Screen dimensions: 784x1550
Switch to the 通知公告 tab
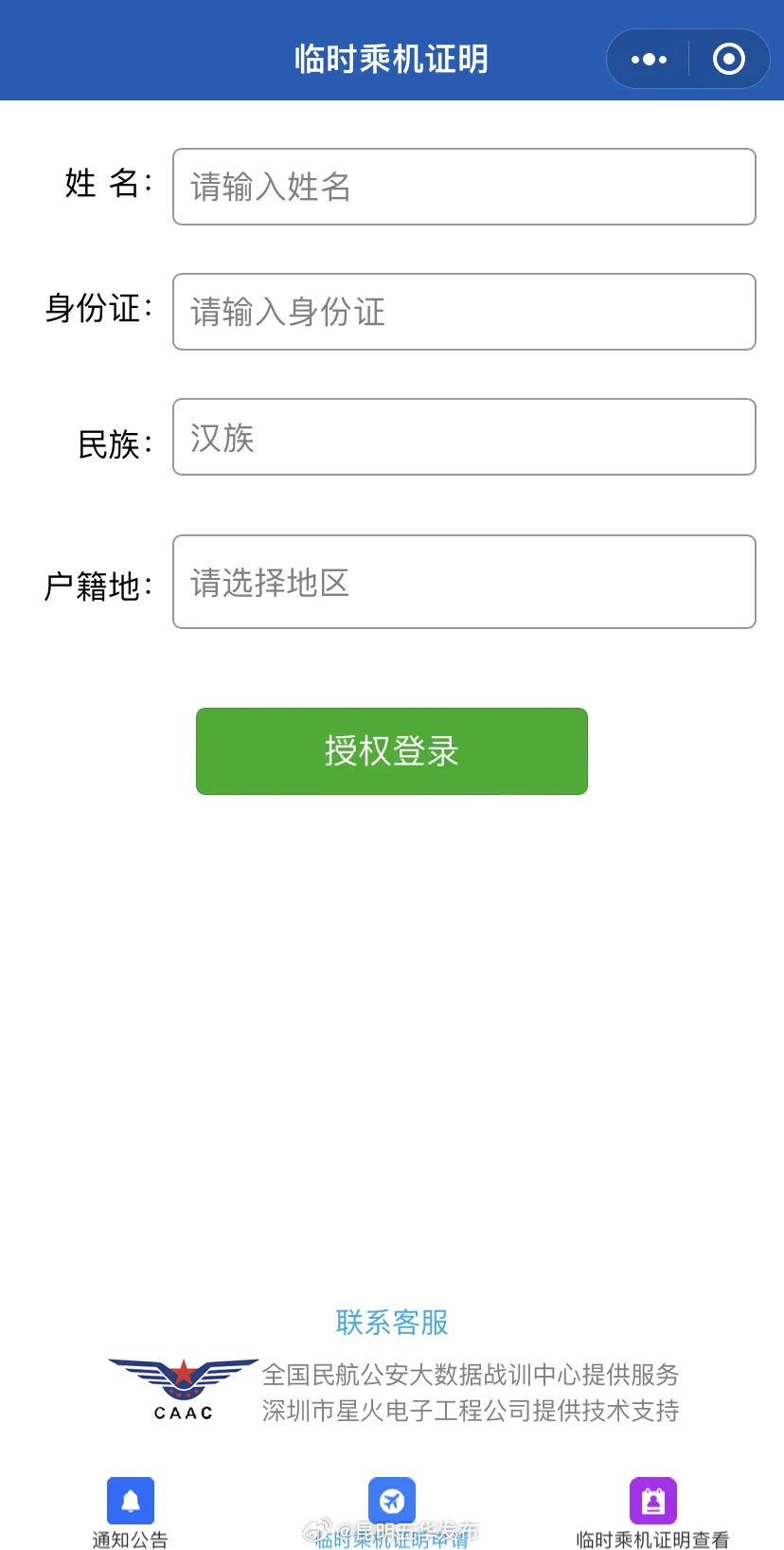[x=129, y=1516]
